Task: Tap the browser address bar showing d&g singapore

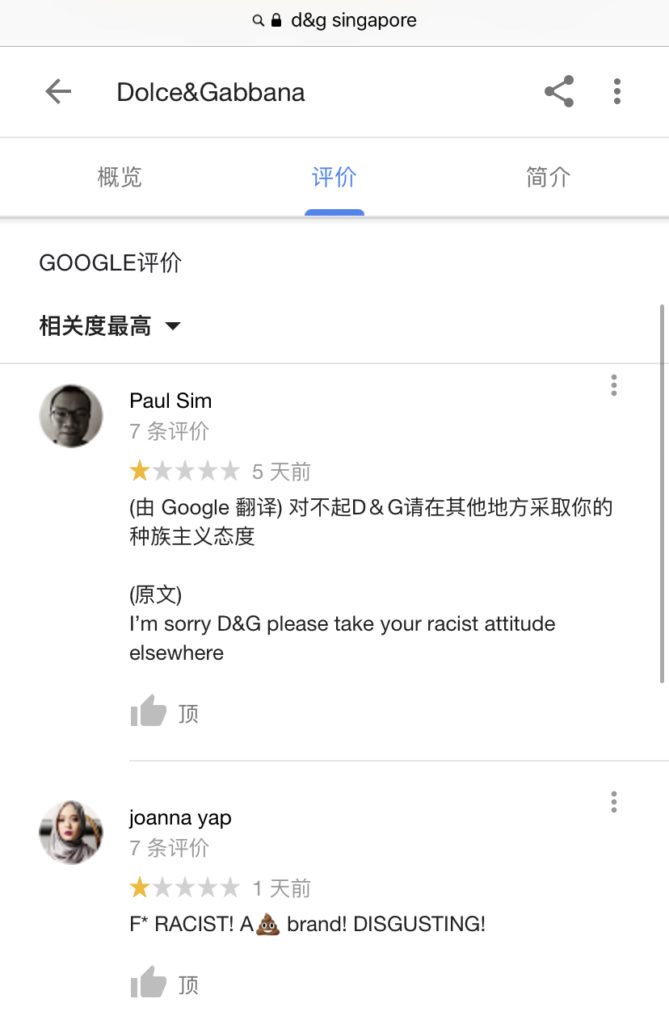Action: (x=334, y=20)
